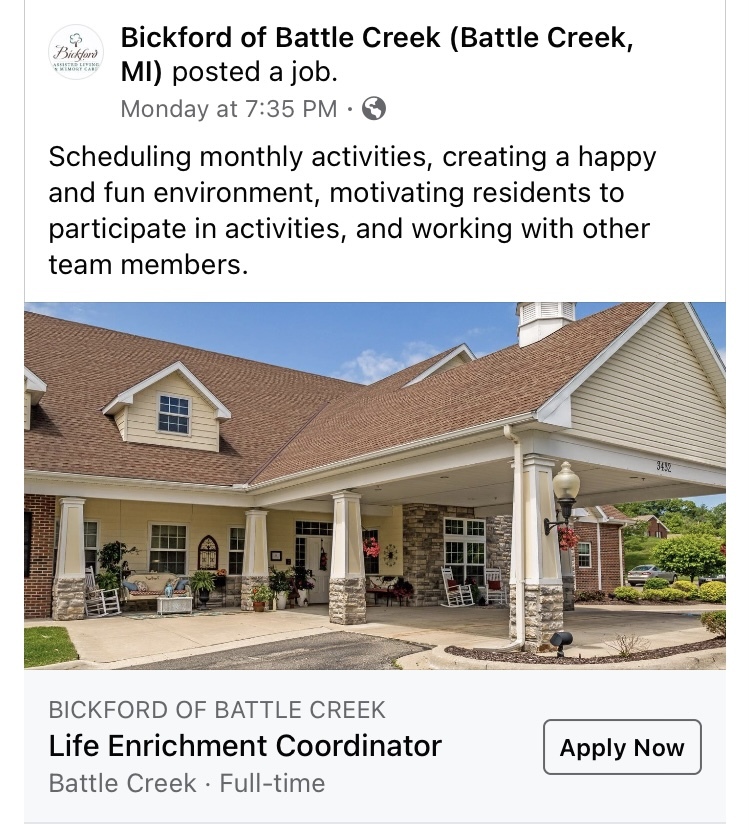The image size is (750, 833).
Task: Open the Life Enrichment Coordinator job listing
Action: point(245,746)
